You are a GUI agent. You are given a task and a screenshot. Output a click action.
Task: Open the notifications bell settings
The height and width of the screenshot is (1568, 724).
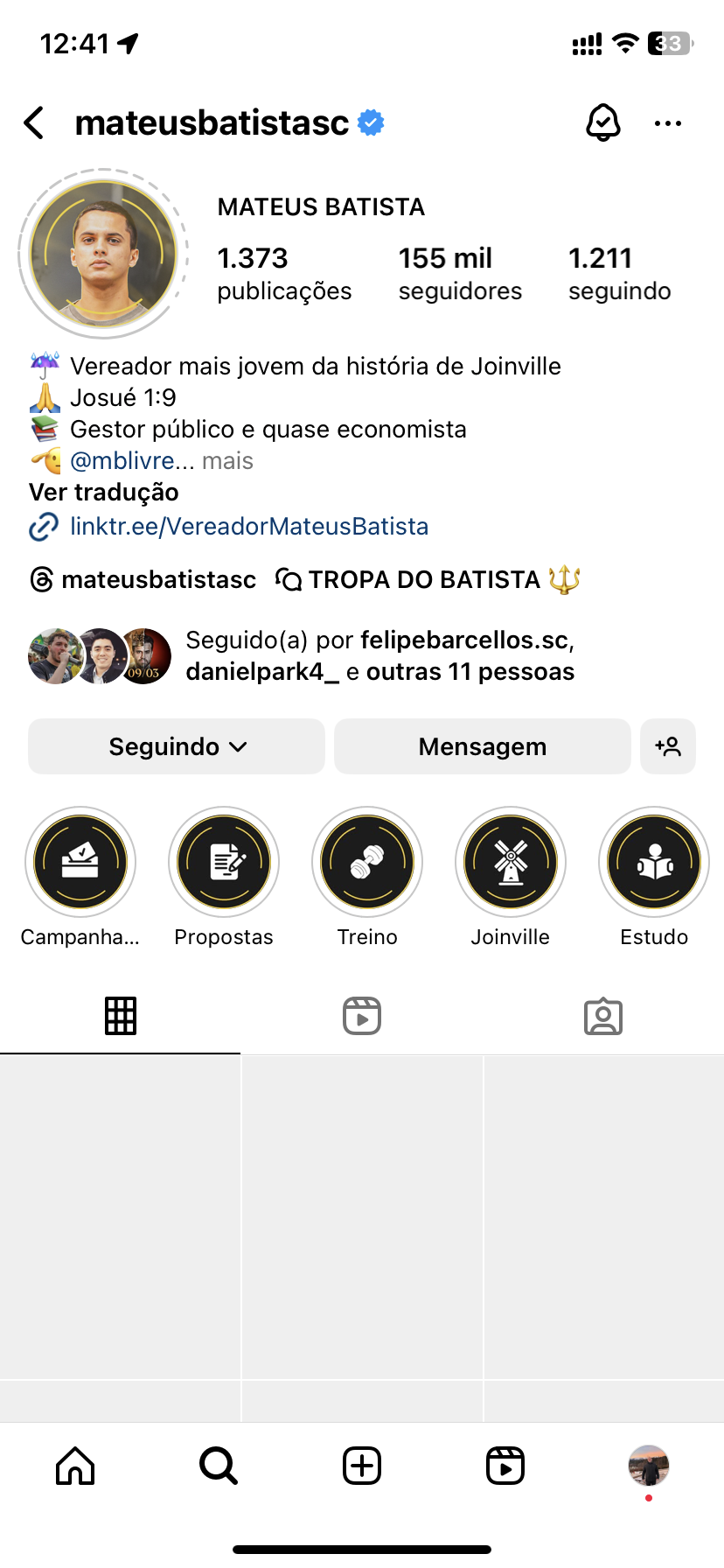pyautogui.click(x=603, y=123)
